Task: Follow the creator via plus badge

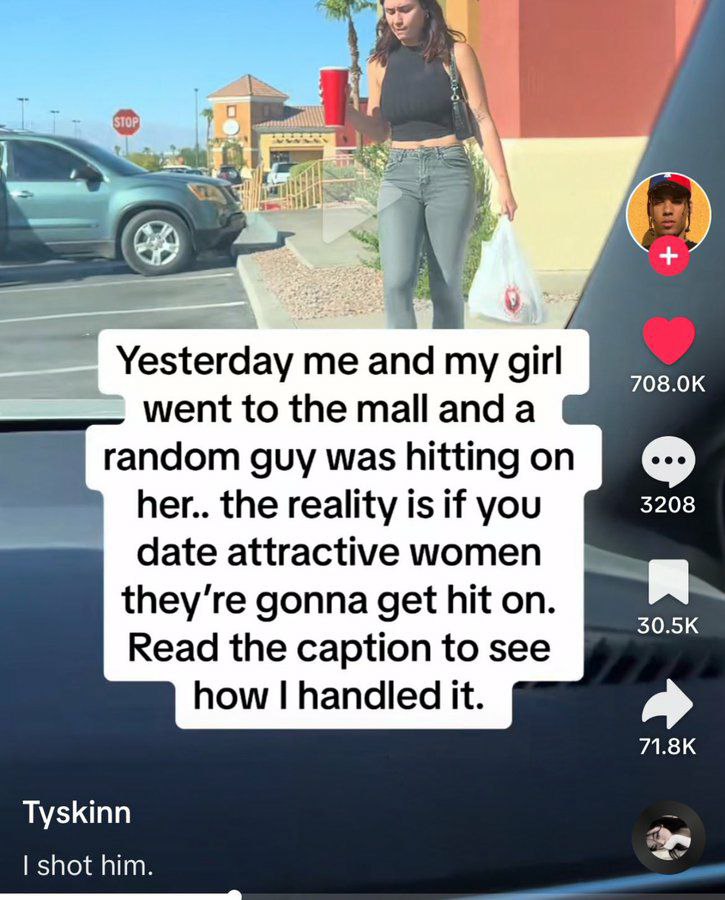Action: point(668,257)
